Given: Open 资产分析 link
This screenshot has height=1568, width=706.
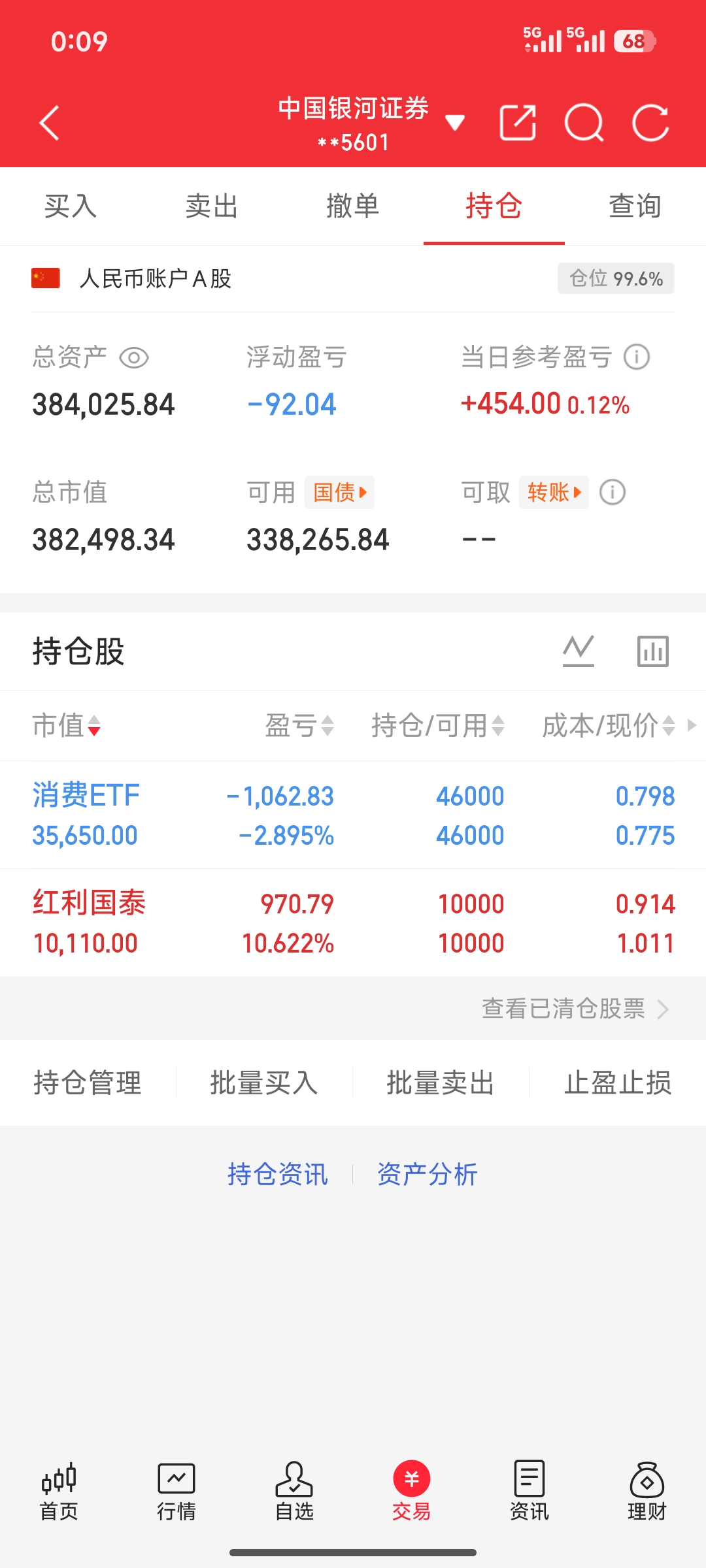Looking at the screenshot, I should click(428, 1174).
